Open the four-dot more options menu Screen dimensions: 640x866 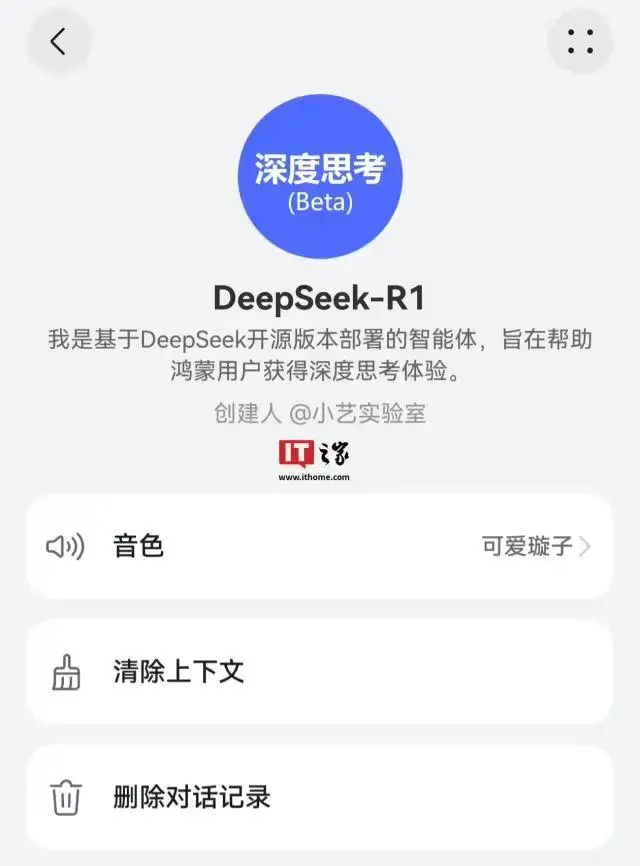tap(580, 41)
